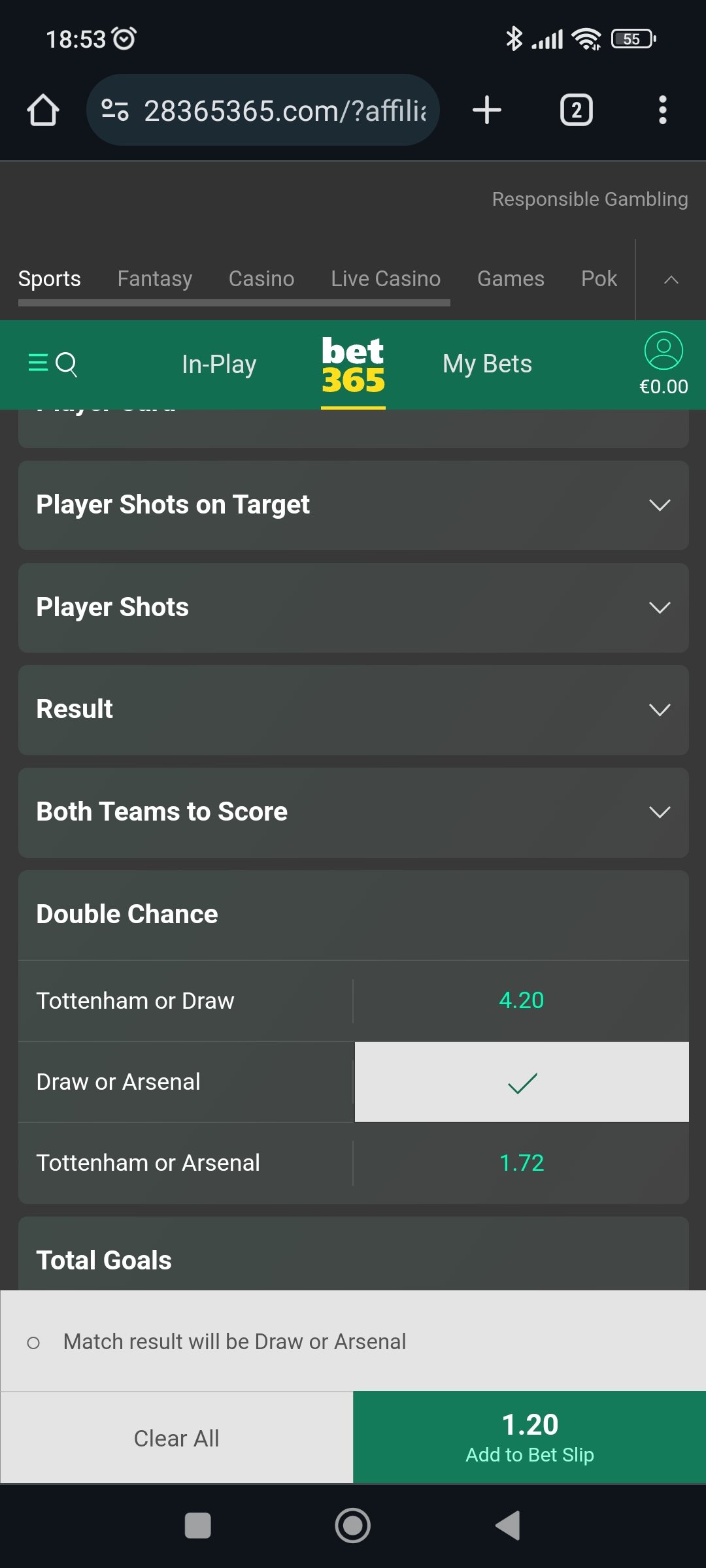Select Tottenham or Draw at 4.20
The height and width of the screenshot is (1568, 706).
521,1000
